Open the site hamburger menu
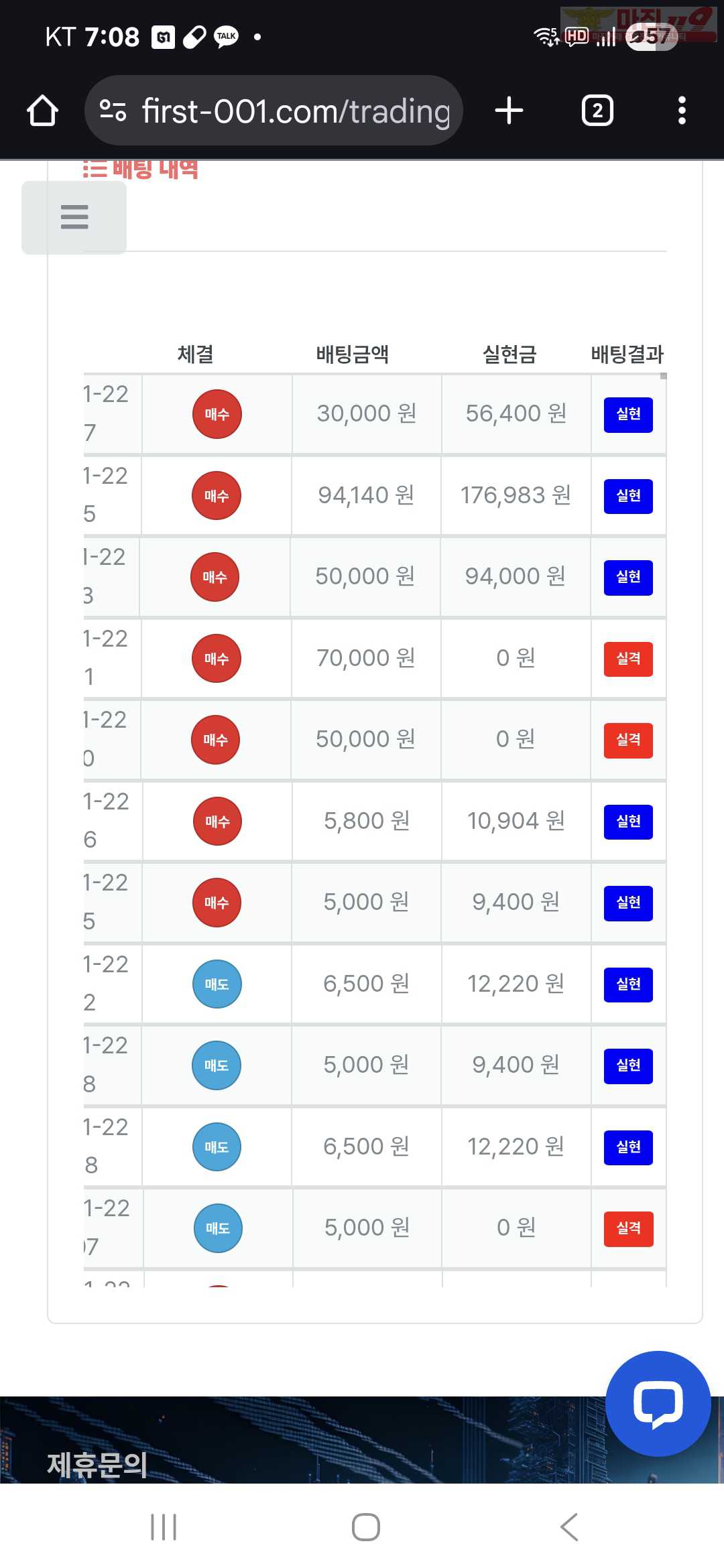 pyautogui.click(x=74, y=217)
